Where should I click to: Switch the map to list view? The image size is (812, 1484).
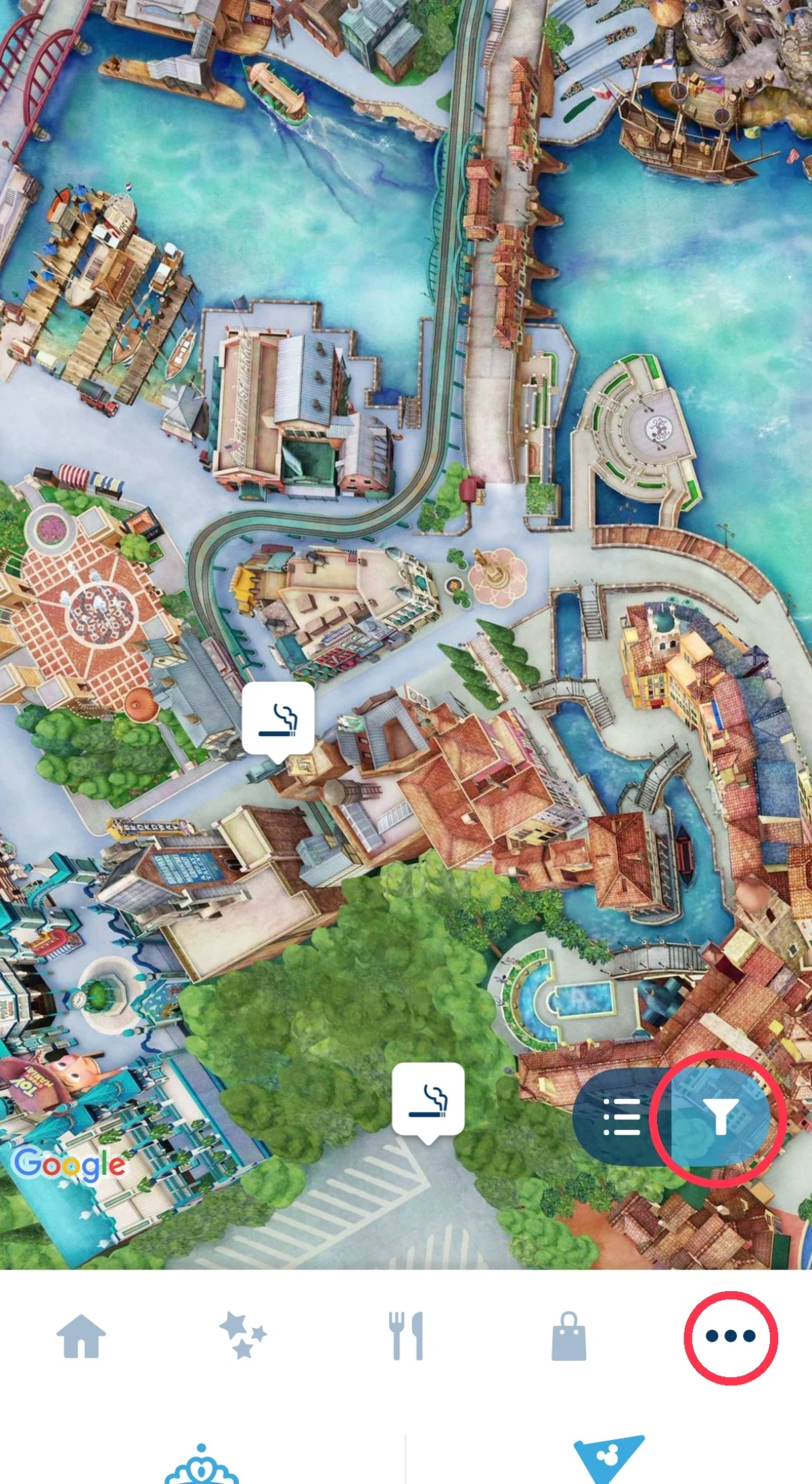(622, 1117)
